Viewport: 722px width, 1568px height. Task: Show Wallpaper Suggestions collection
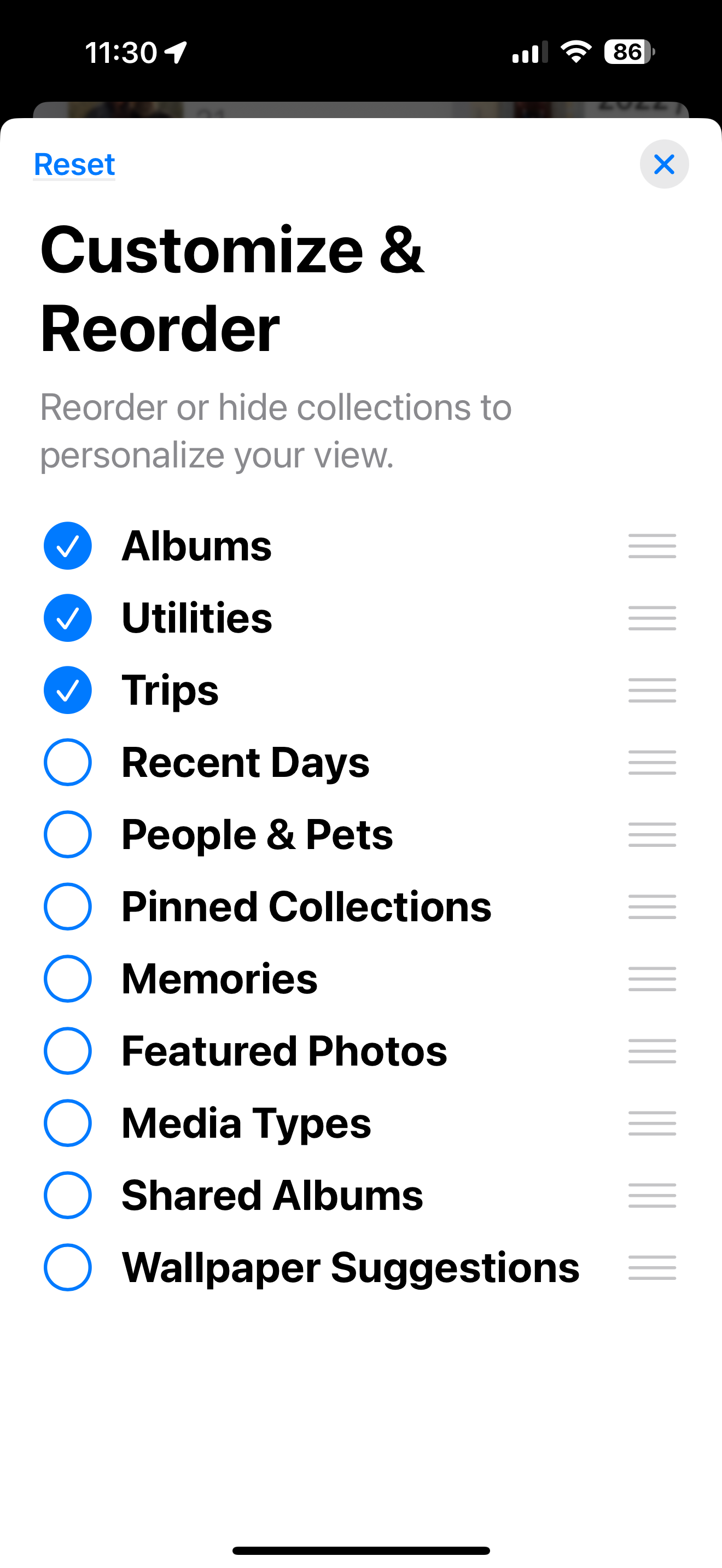point(68,1267)
